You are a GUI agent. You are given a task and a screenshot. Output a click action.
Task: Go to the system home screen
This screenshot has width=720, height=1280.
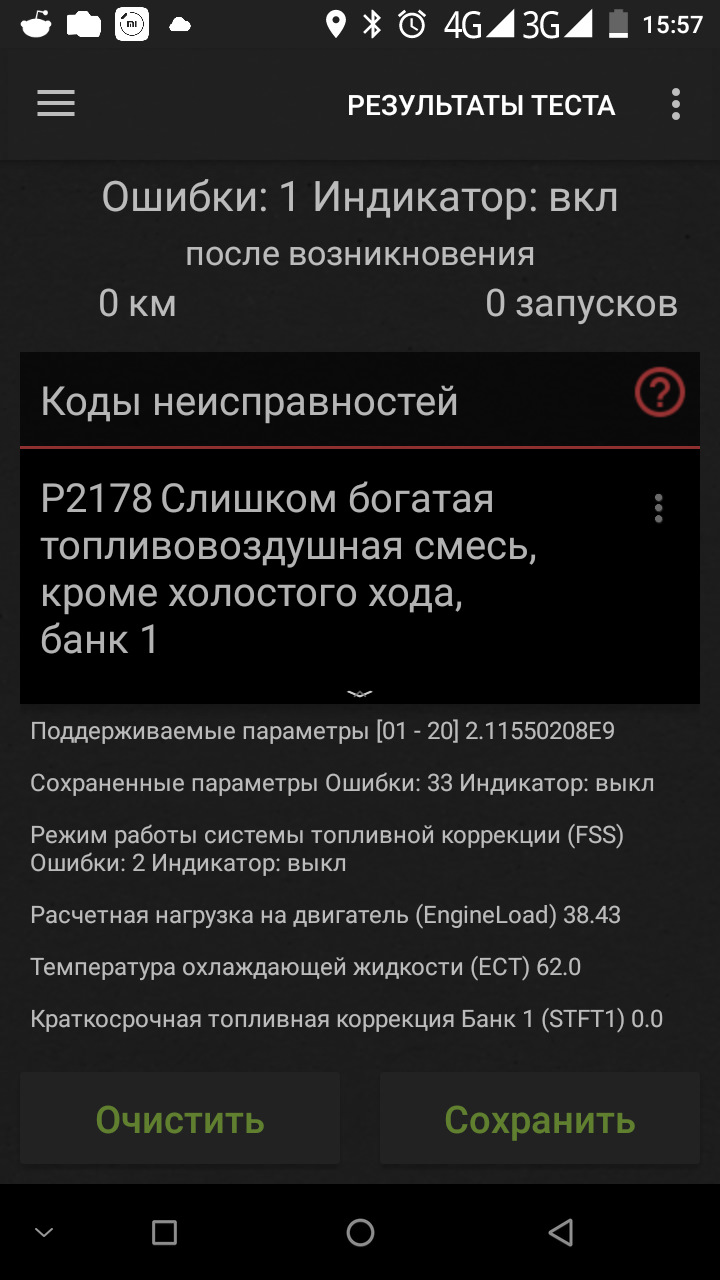point(360,1232)
